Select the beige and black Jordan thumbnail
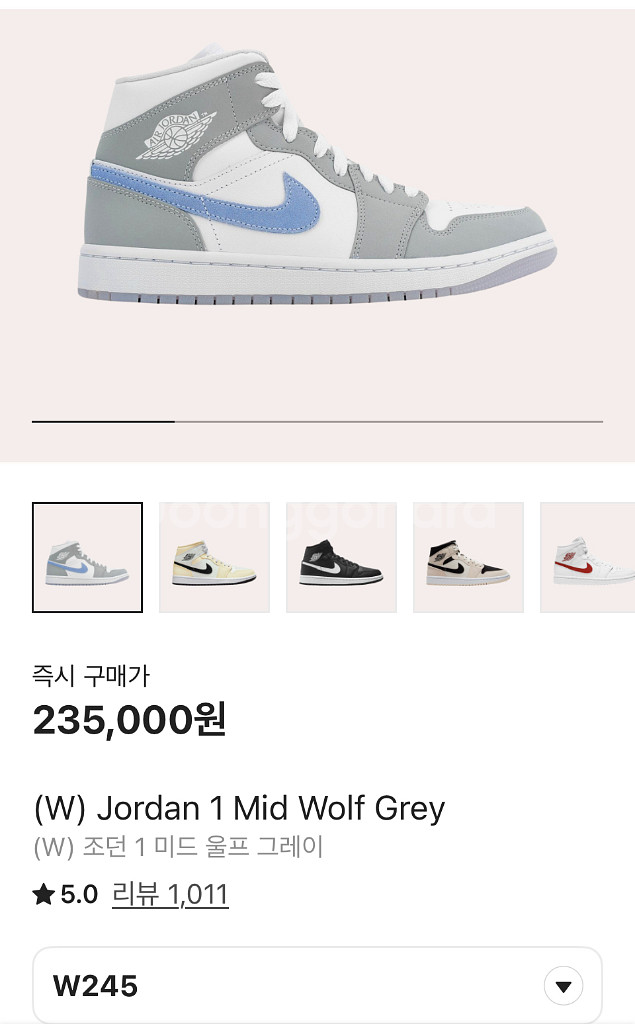The height and width of the screenshot is (1024, 635). [468, 557]
